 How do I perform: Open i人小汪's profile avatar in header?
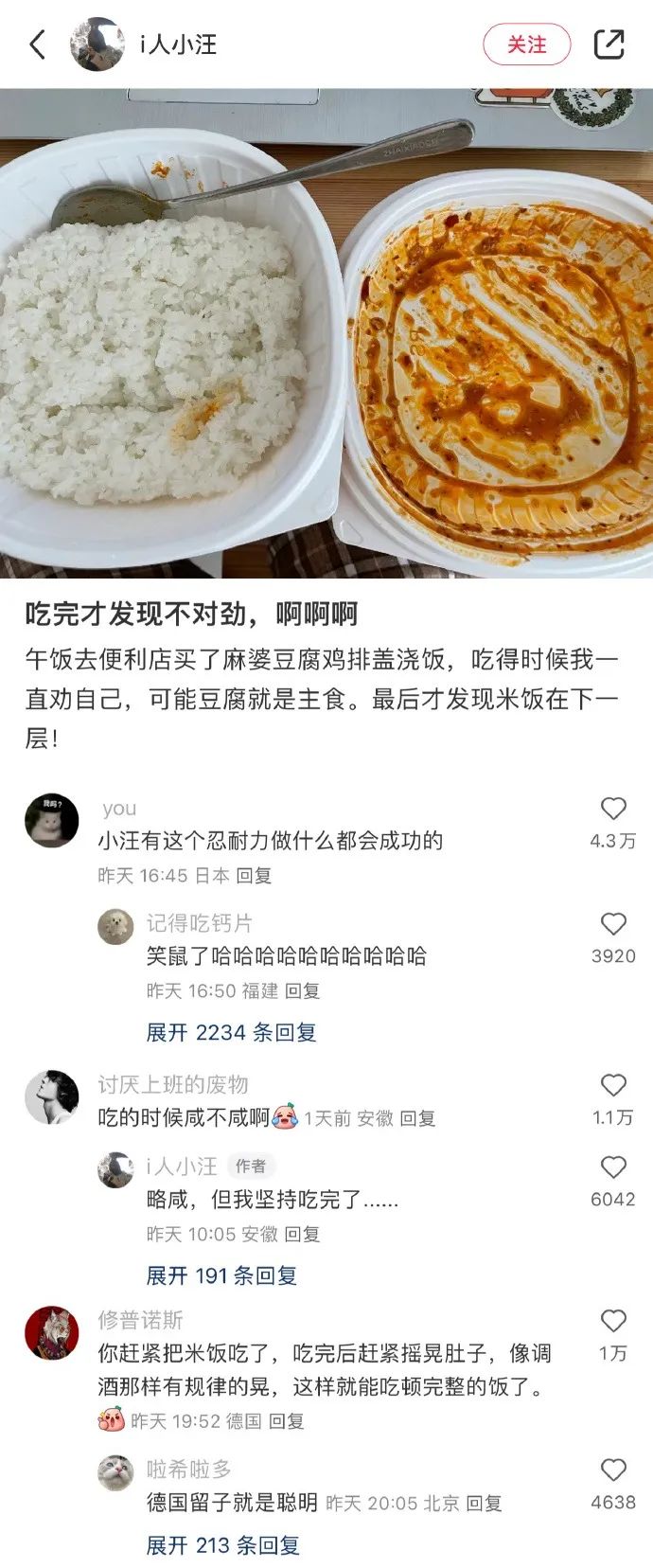click(x=97, y=45)
